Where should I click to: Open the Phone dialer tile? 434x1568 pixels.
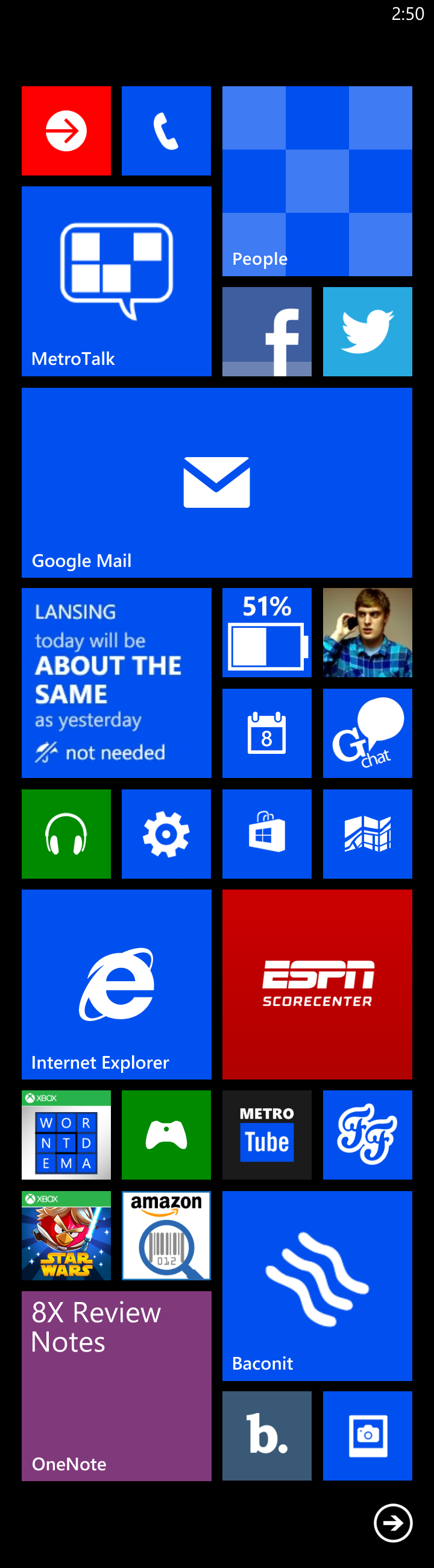click(166, 131)
